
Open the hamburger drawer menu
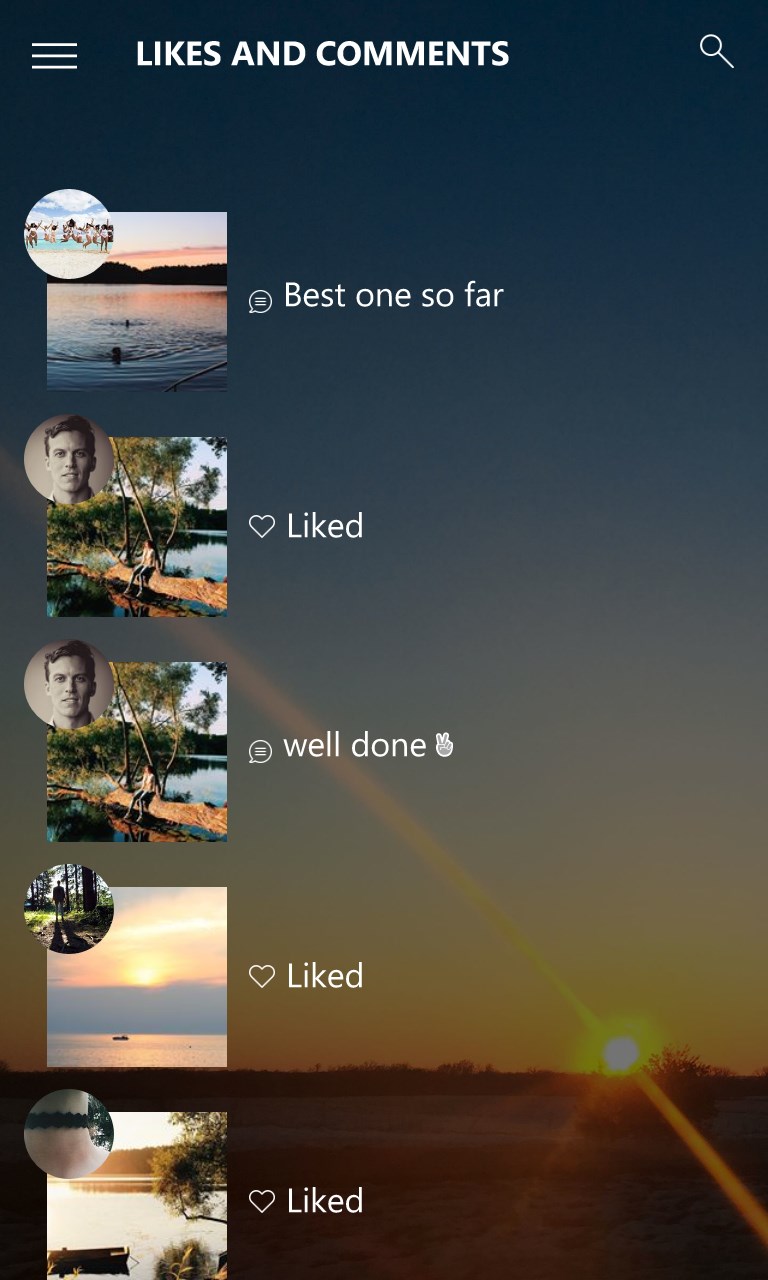(54, 56)
